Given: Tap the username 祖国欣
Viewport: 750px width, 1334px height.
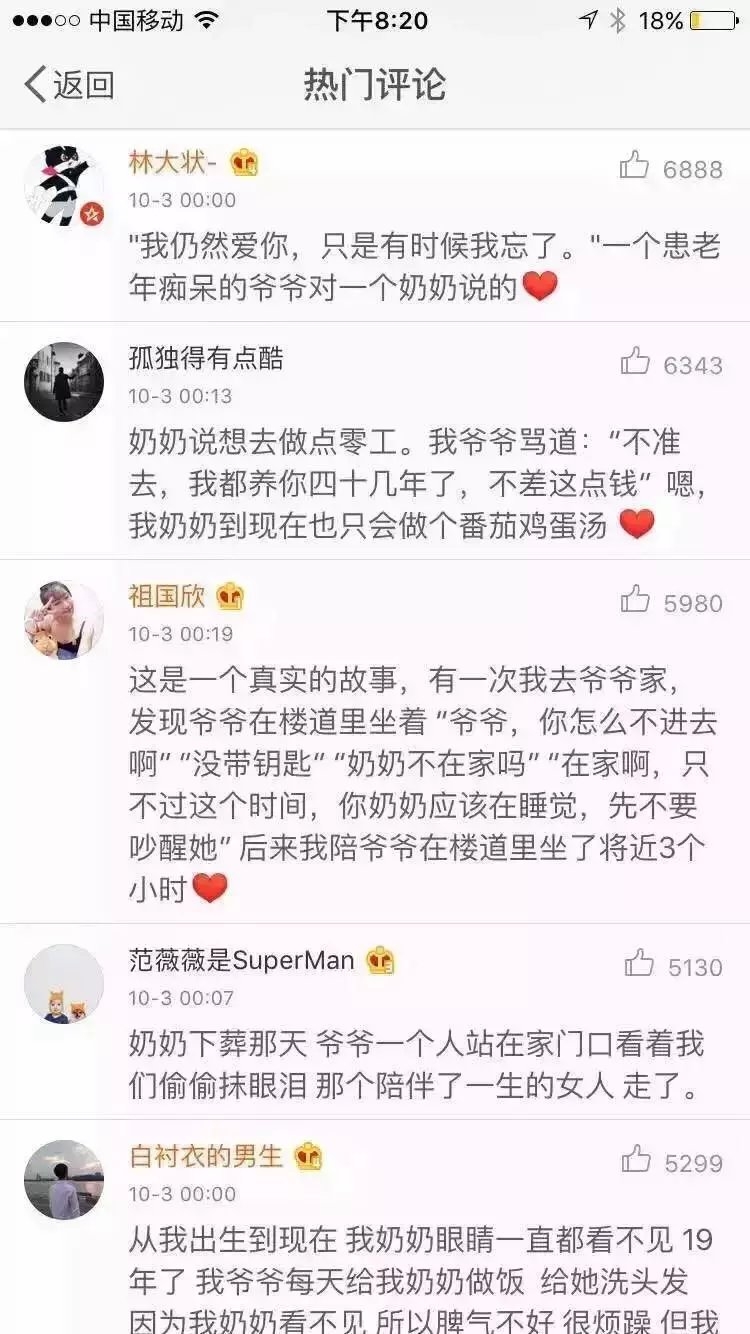Looking at the screenshot, I should pyautogui.click(x=167, y=596).
